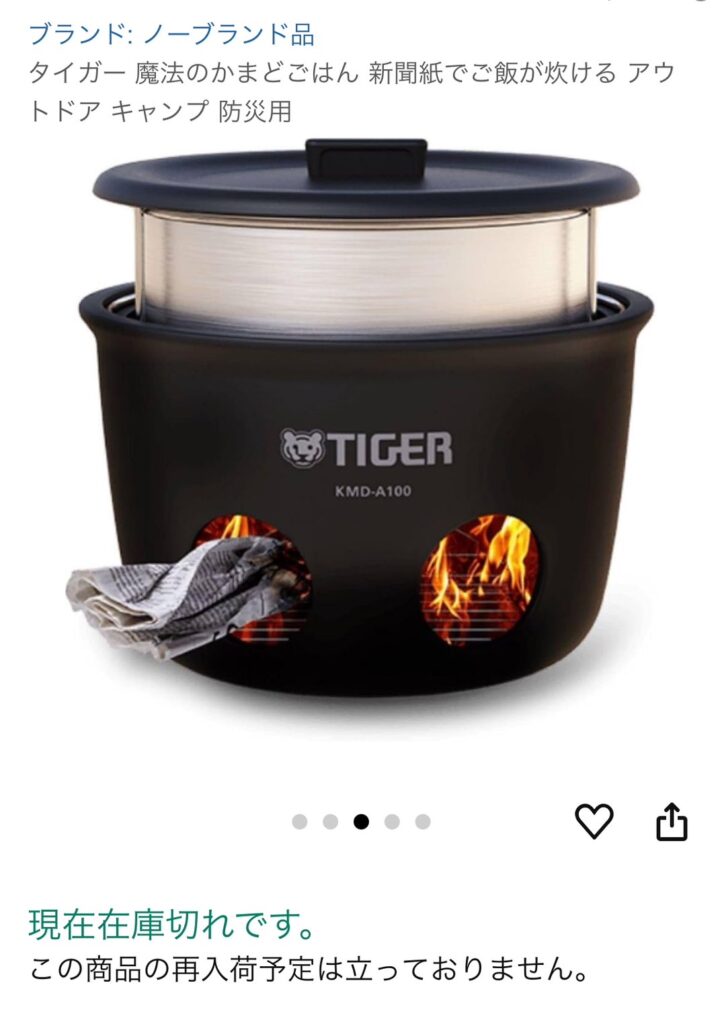Screen dimensions: 722x1024
Task: Add this product to the wish list
Action: 594,821
